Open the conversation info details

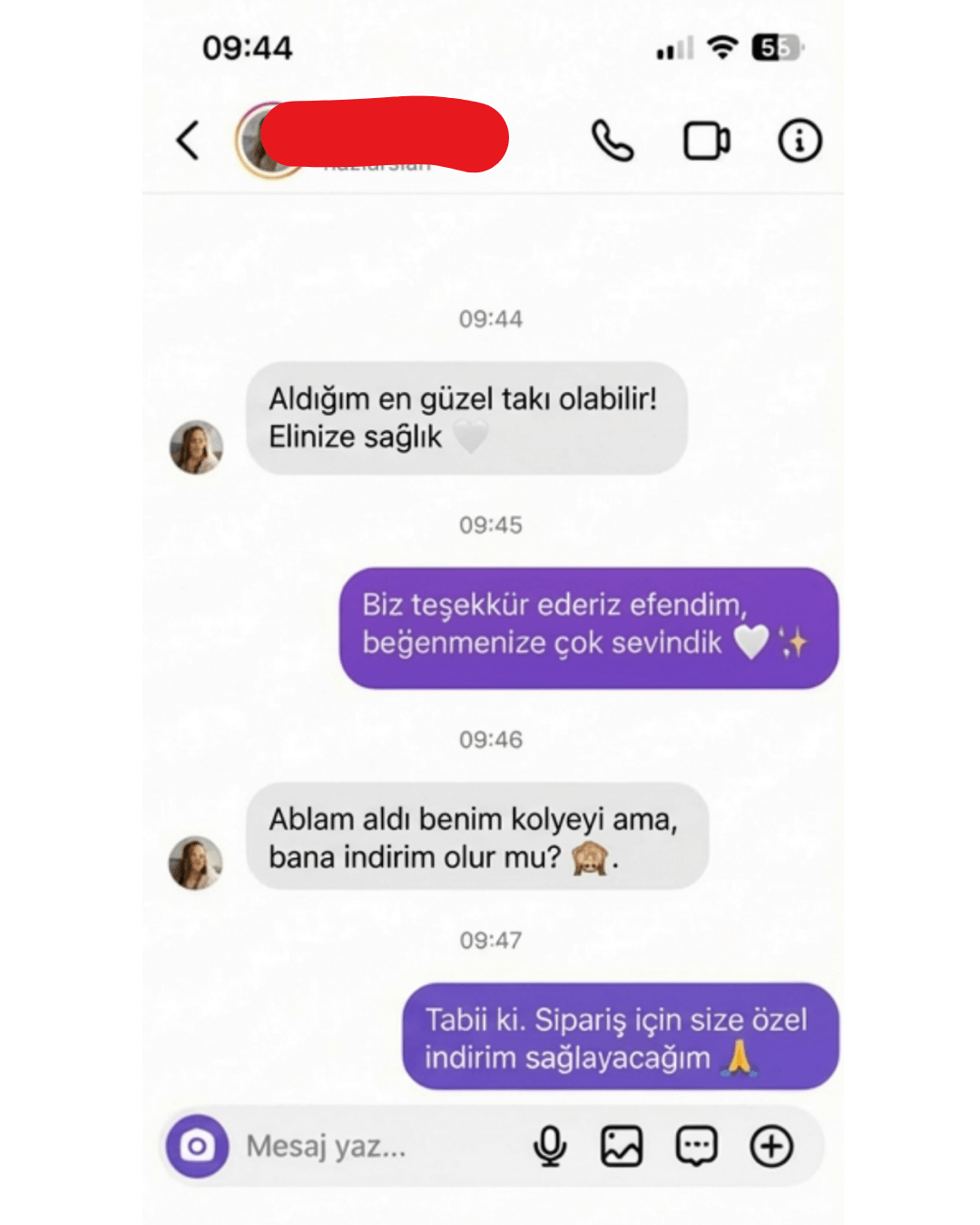point(799,141)
